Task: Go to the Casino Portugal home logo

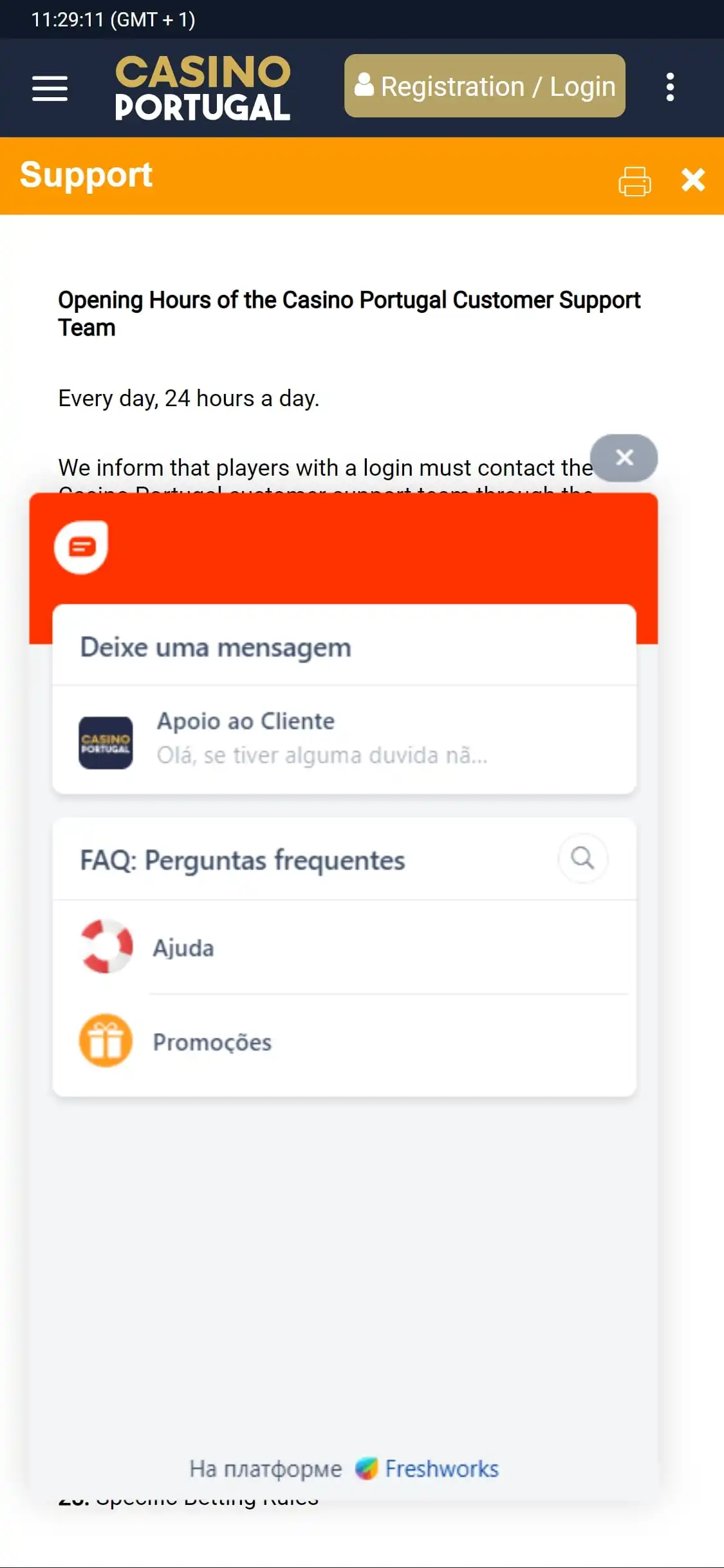Action: point(203,88)
